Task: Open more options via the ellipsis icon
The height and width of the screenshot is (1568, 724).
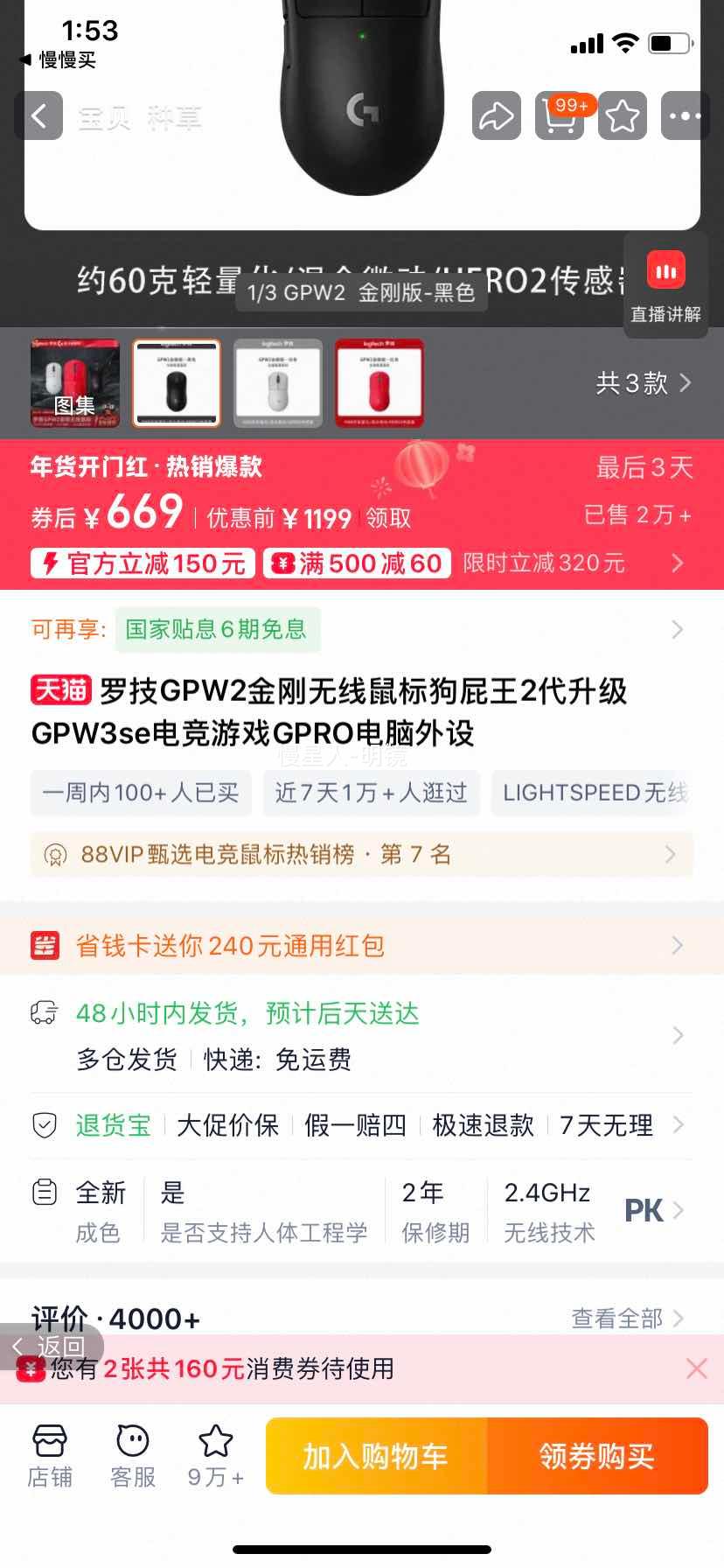Action: click(685, 115)
